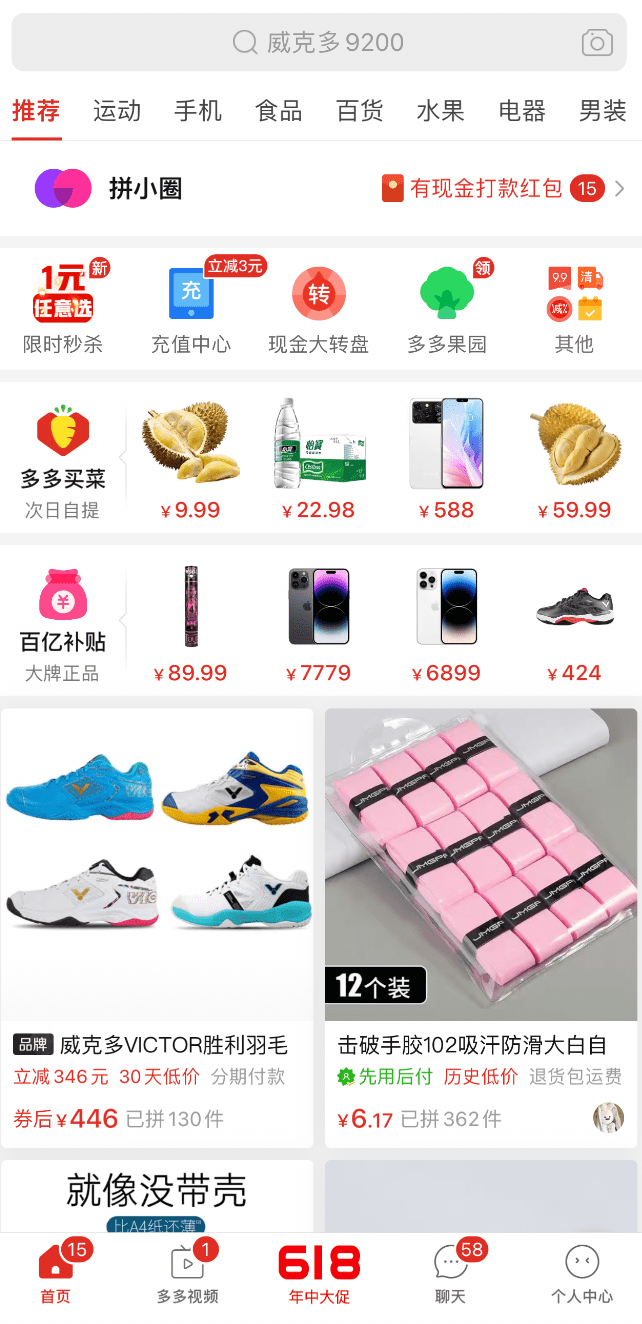Open the 618 年中大促 promotion tab

[319, 1275]
